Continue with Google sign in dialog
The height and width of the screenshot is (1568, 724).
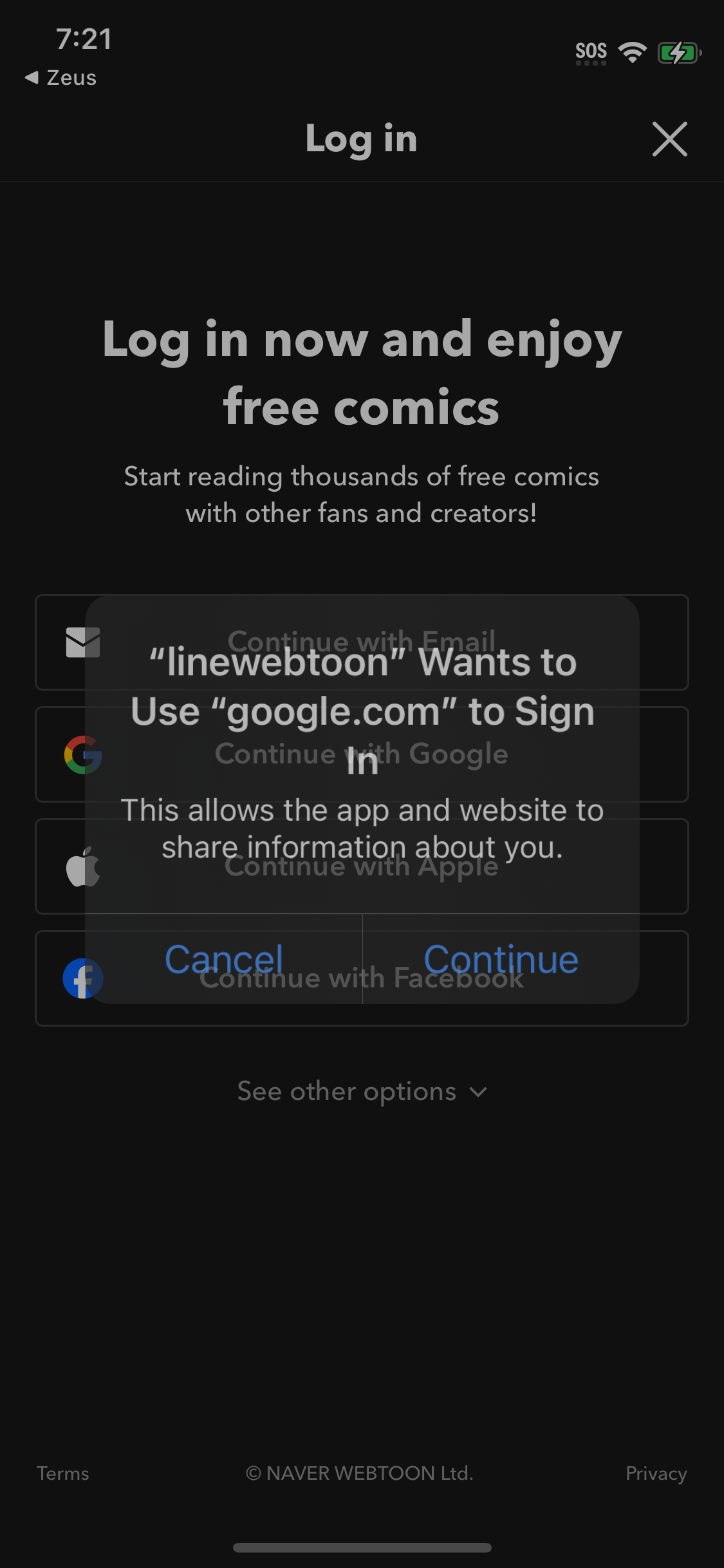(x=501, y=958)
